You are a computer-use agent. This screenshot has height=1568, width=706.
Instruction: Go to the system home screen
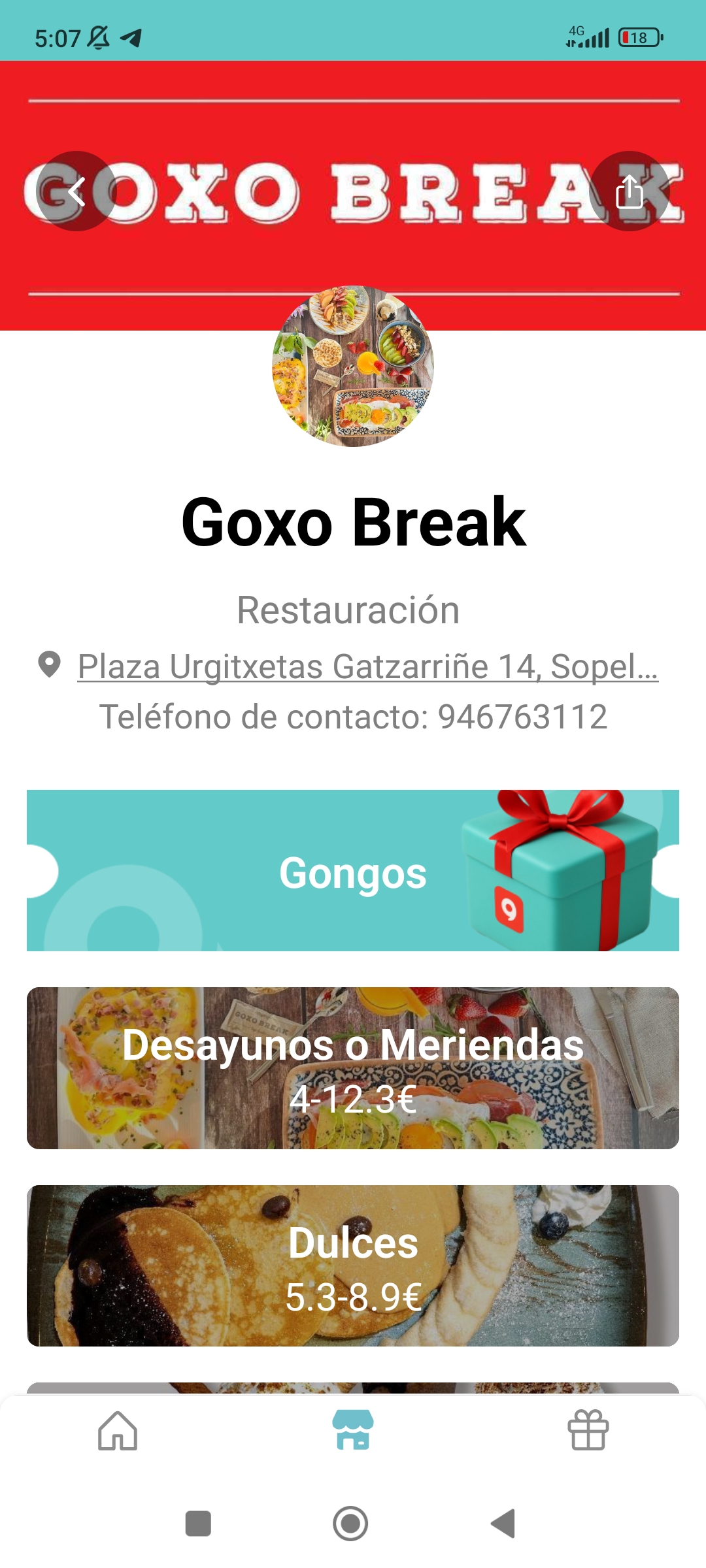point(350,1524)
